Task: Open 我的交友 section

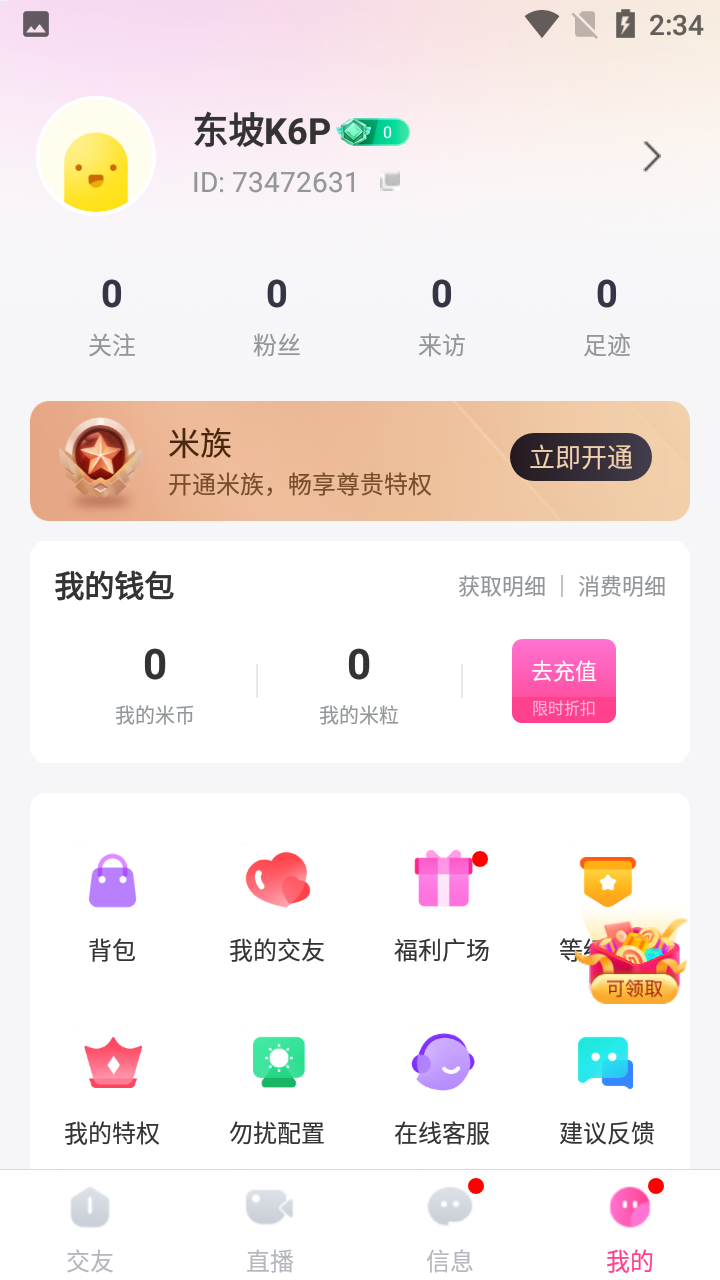Action: [x=277, y=905]
